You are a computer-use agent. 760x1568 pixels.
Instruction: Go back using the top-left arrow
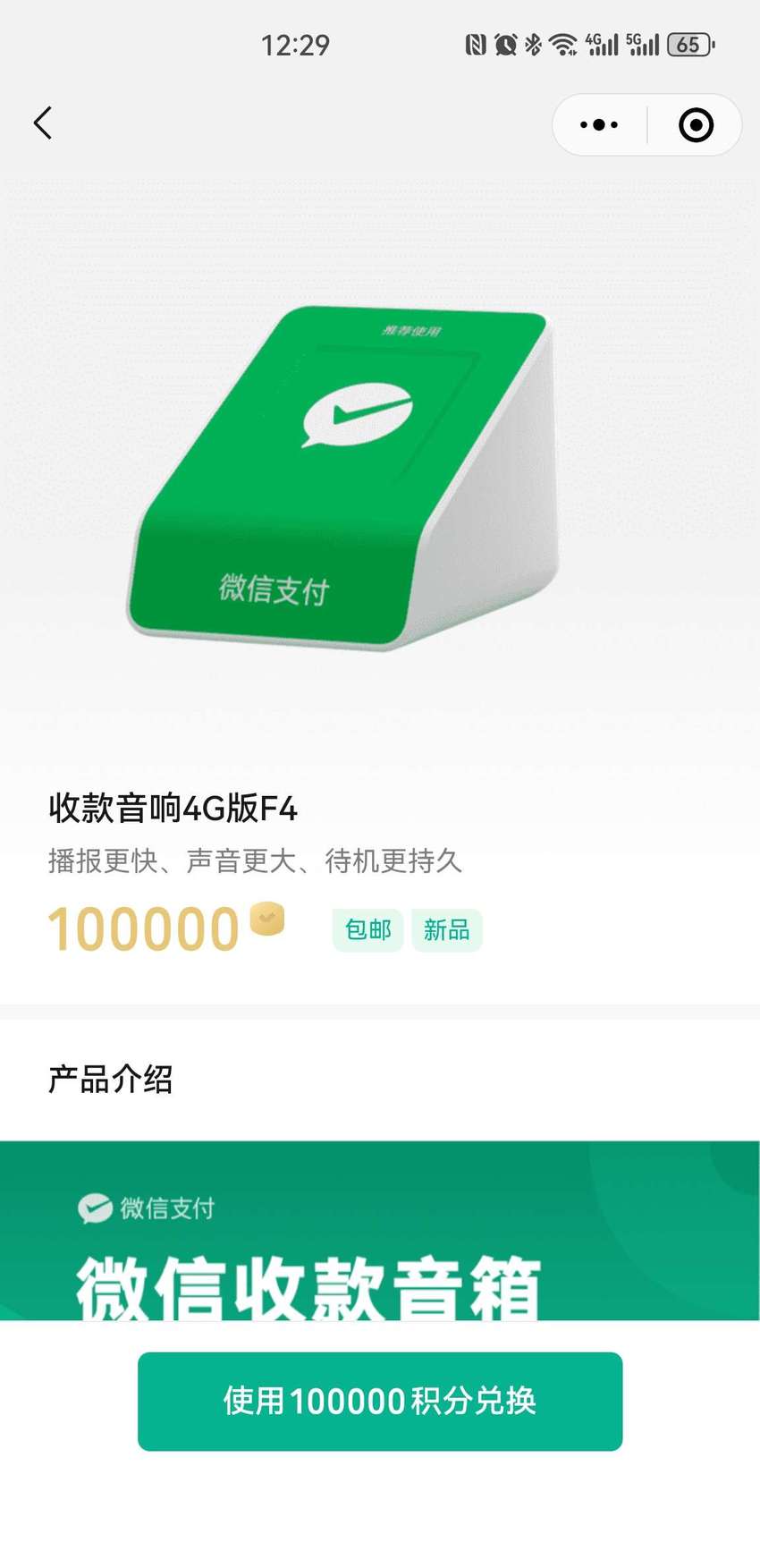tap(43, 123)
